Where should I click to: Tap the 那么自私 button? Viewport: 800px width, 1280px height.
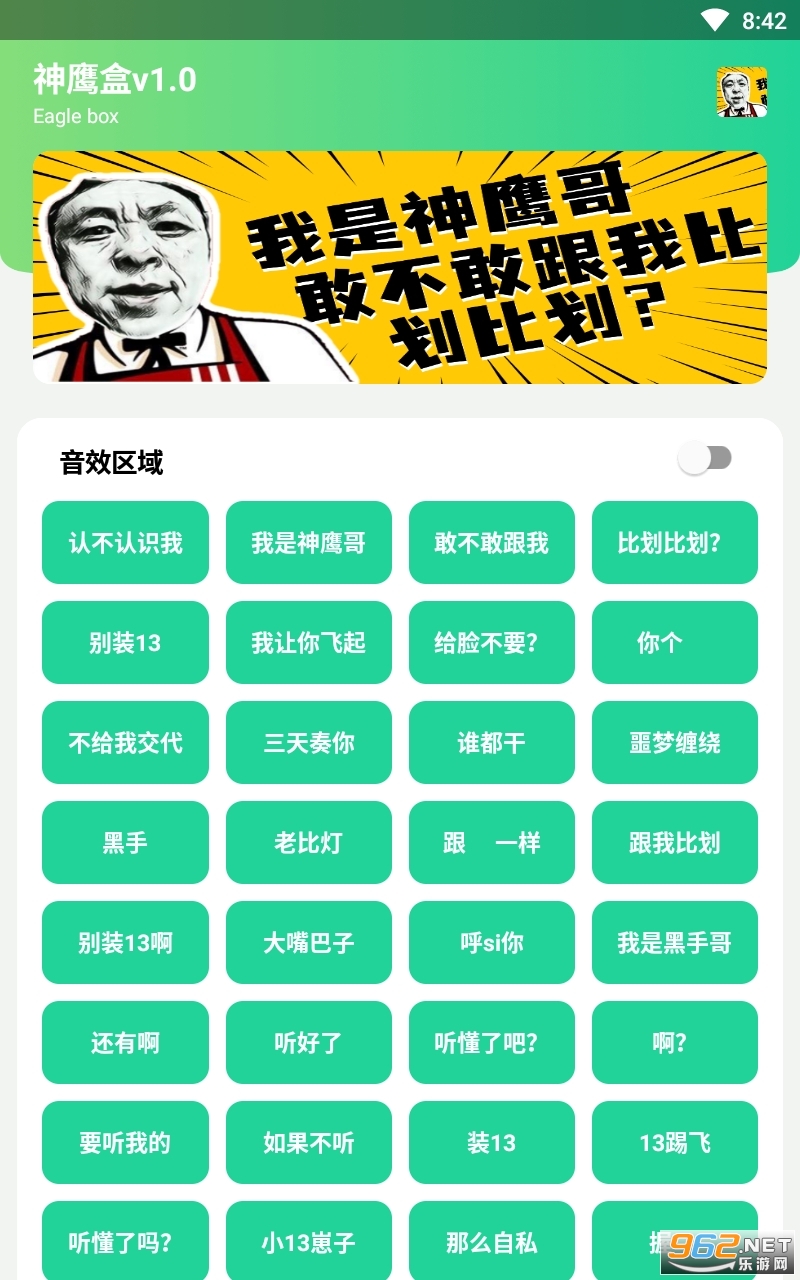[491, 1241]
